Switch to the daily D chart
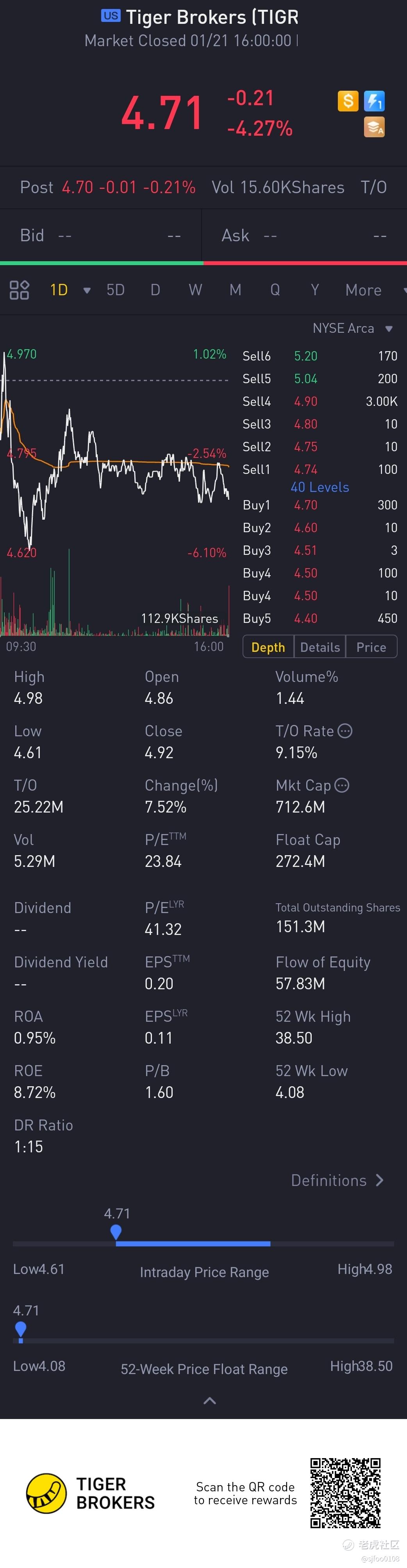 coord(155,290)
